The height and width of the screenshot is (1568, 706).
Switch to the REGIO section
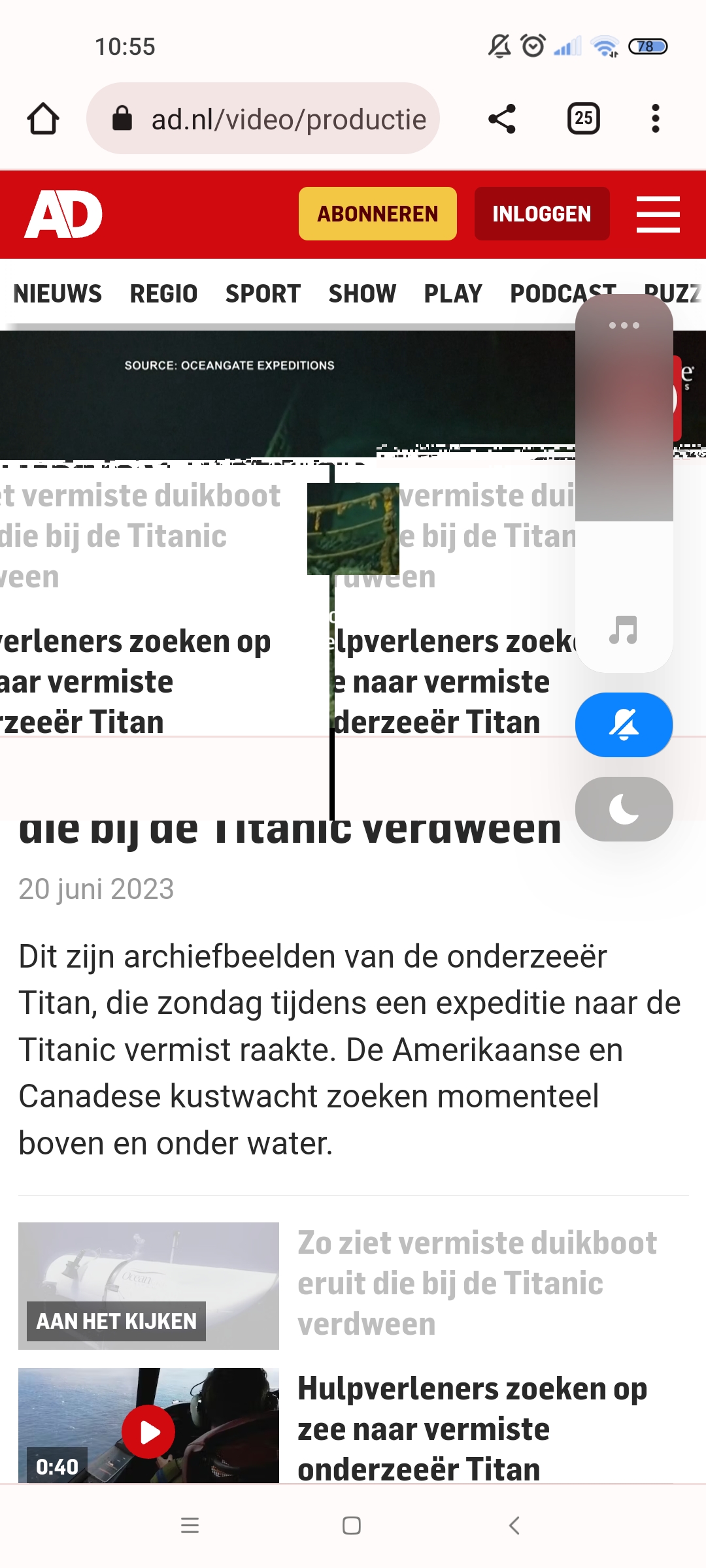[x=163, y=293]
